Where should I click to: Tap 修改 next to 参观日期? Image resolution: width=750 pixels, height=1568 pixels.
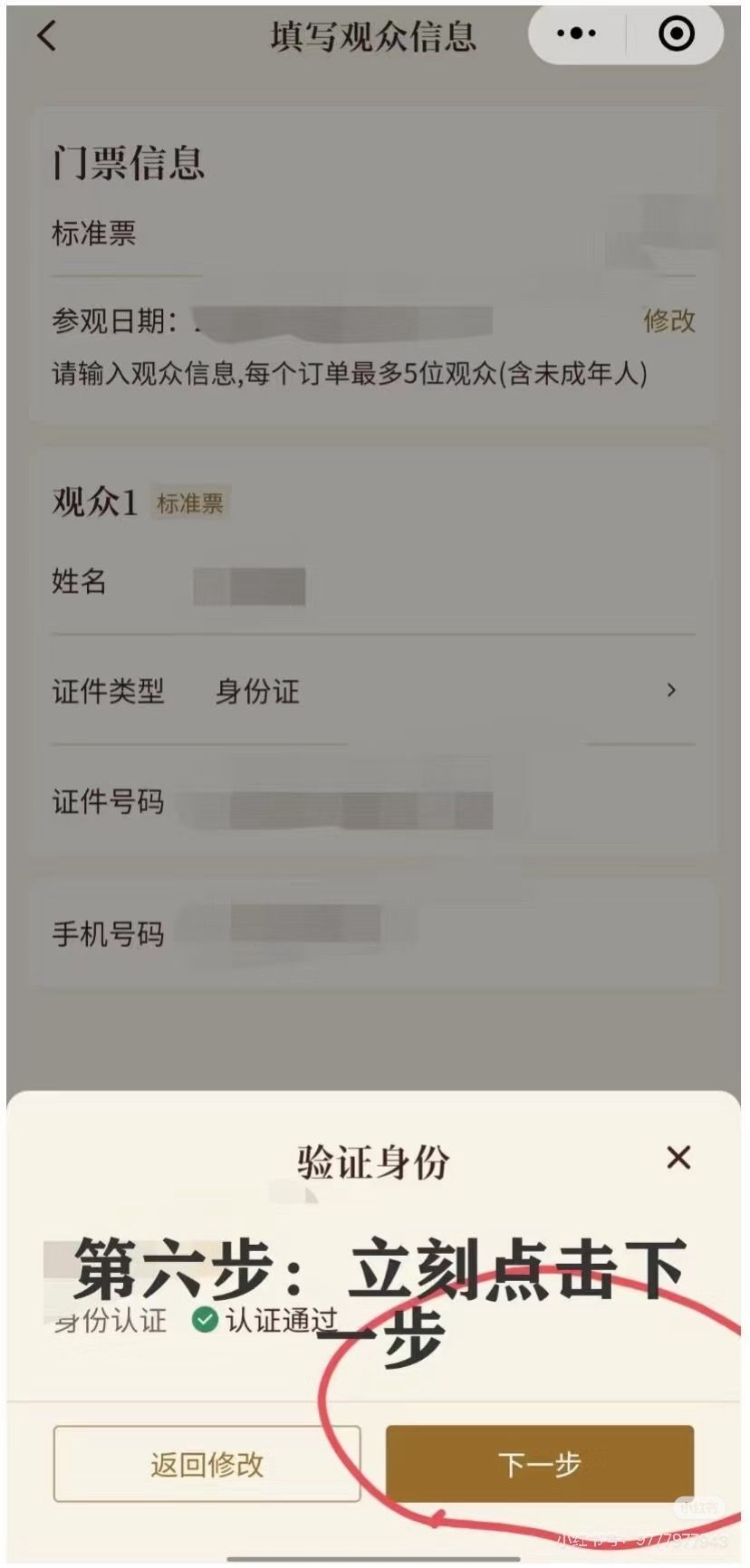(x=668, y=320)
